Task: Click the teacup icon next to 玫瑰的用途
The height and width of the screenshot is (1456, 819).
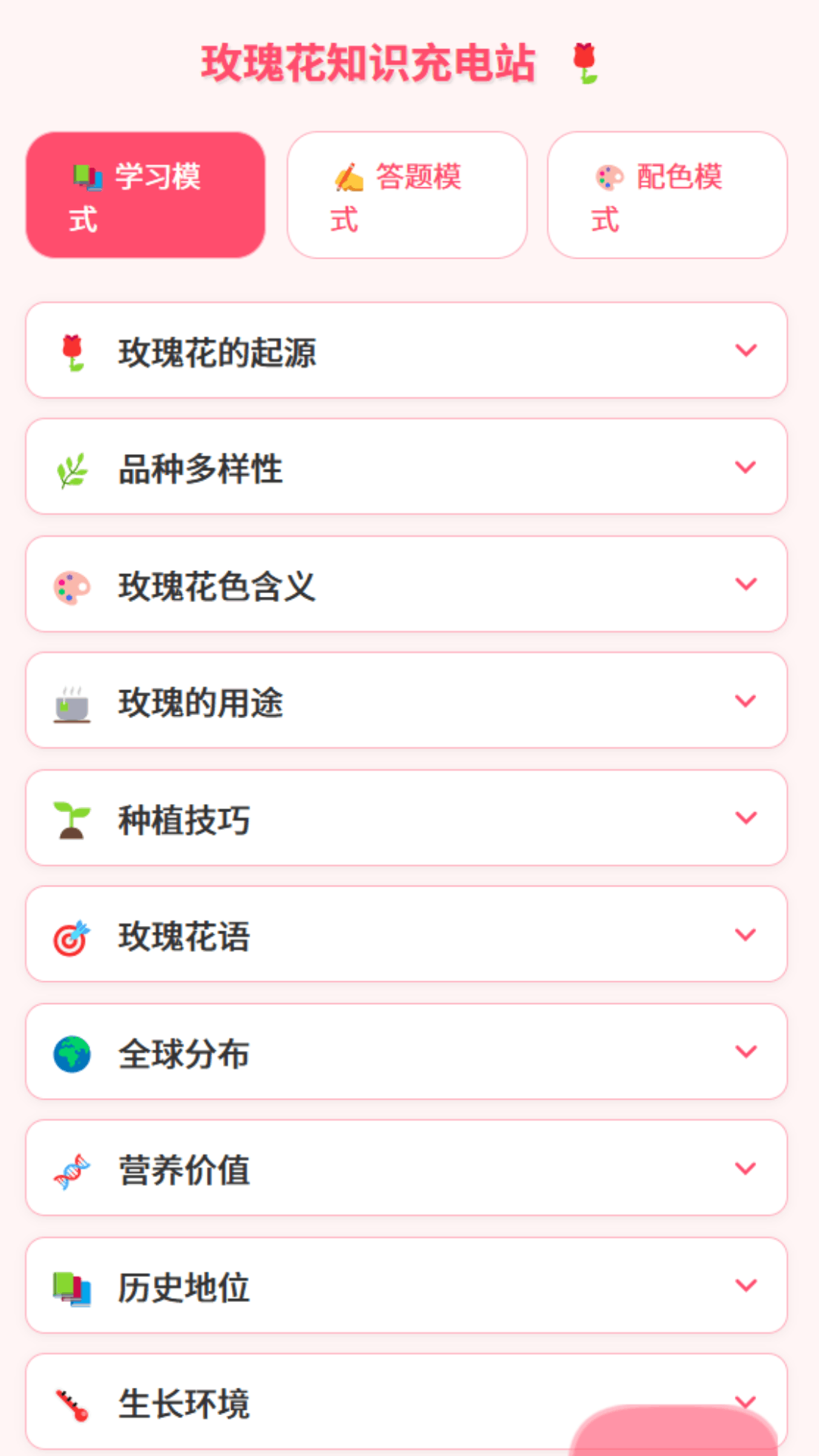Action: point(72,701)
